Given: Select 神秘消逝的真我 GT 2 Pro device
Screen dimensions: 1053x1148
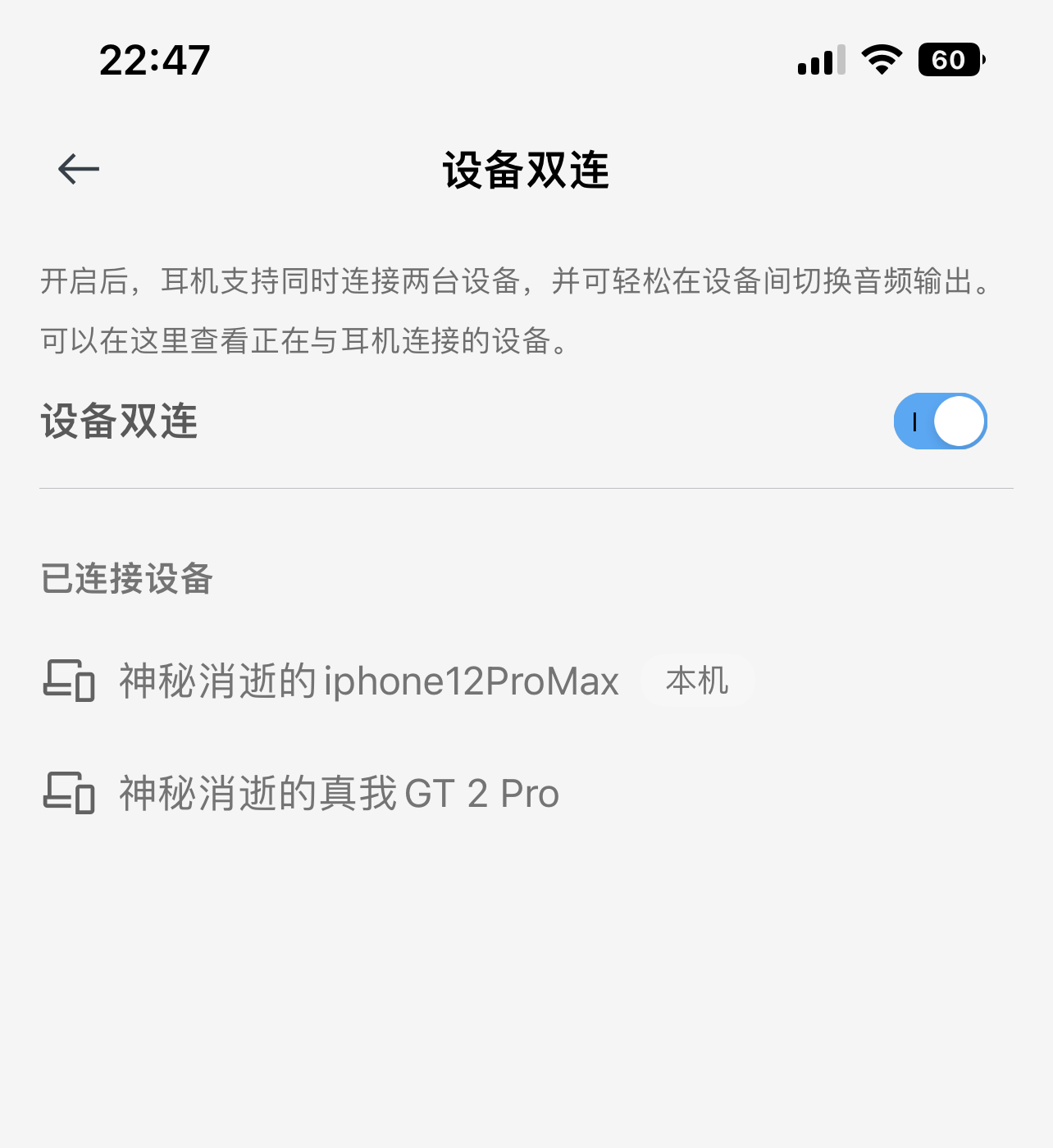Looking at the screenshot, I should (339, 793).
